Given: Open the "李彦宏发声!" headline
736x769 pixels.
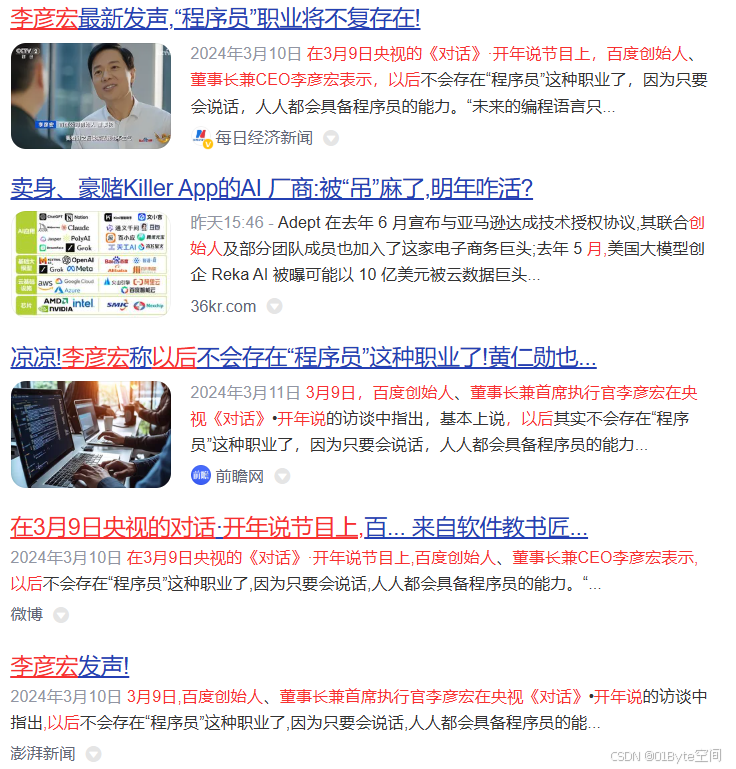Looking at the screenshot, I should tap(70, 665).
